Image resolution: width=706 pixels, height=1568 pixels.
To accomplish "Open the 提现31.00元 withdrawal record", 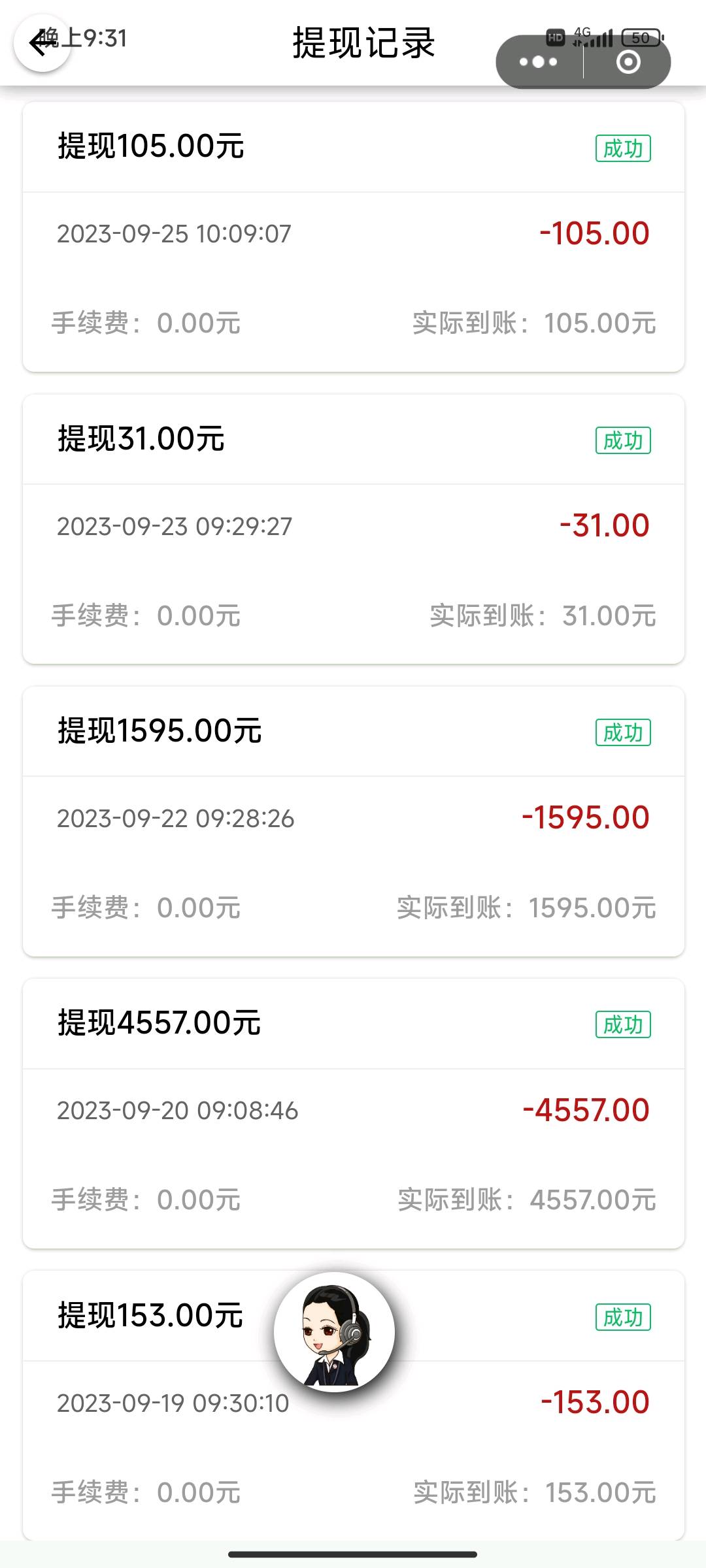I will point(354,529).
